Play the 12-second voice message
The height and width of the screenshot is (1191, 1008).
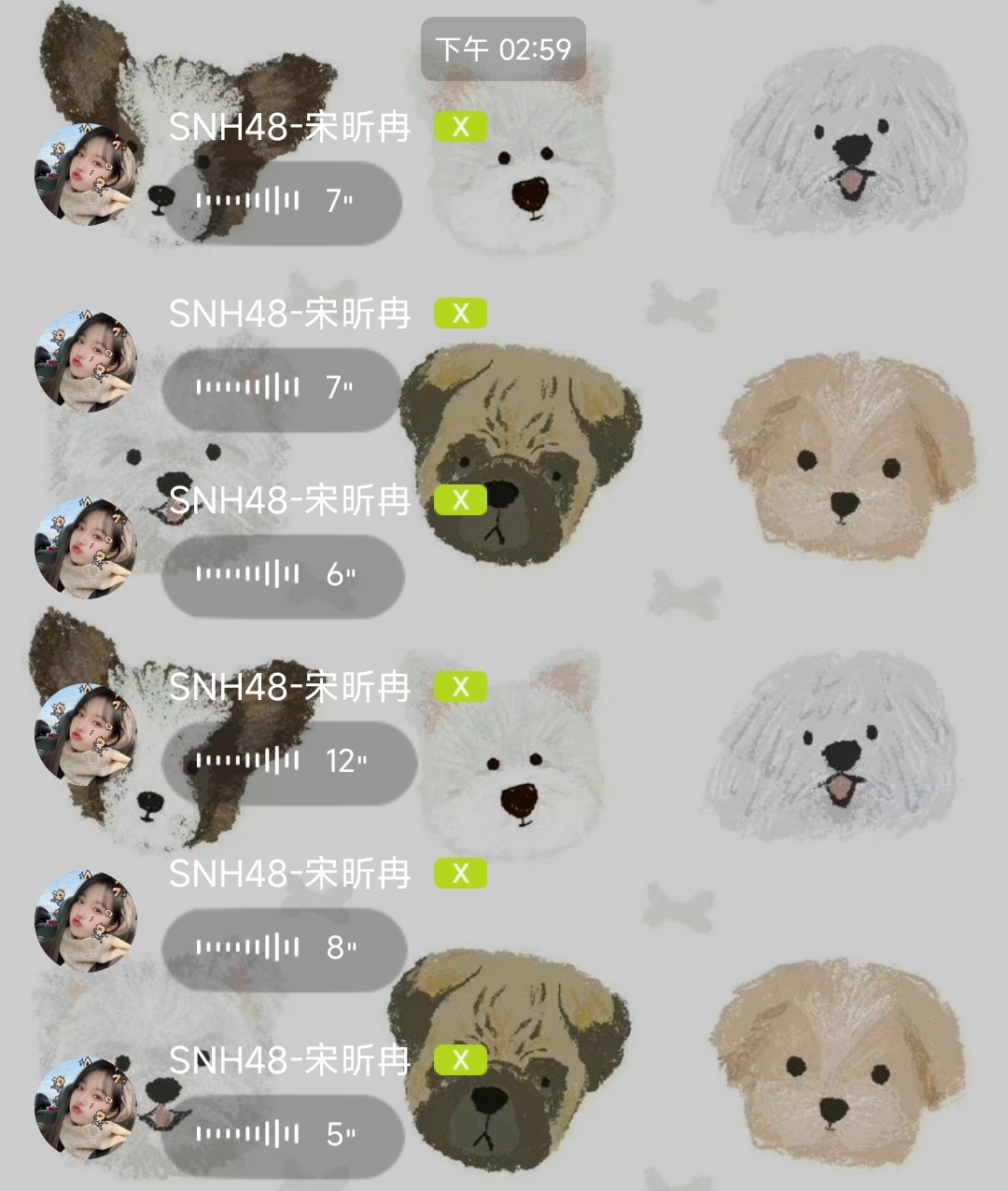[288, 762]
